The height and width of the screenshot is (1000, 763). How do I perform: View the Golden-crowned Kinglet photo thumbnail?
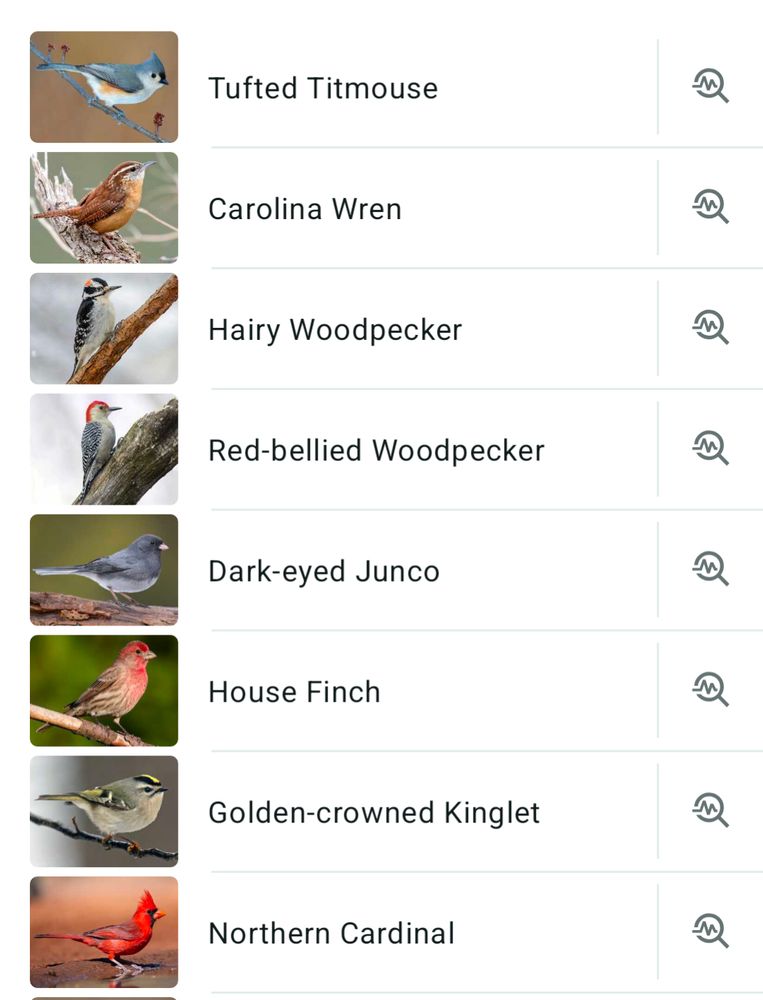pyautogui.click(x=104, y=811)
